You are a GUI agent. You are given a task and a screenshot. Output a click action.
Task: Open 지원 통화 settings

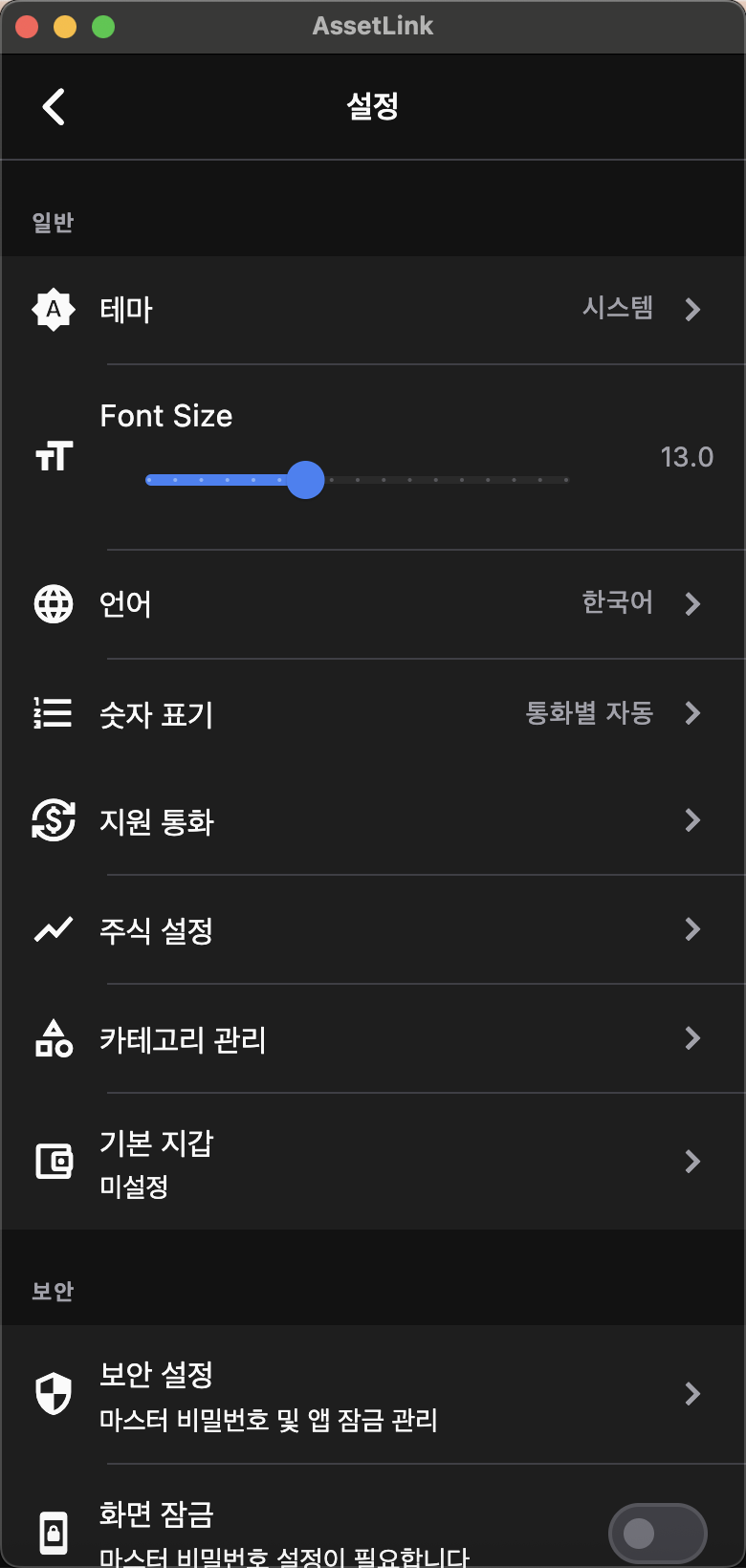point(373,821)
